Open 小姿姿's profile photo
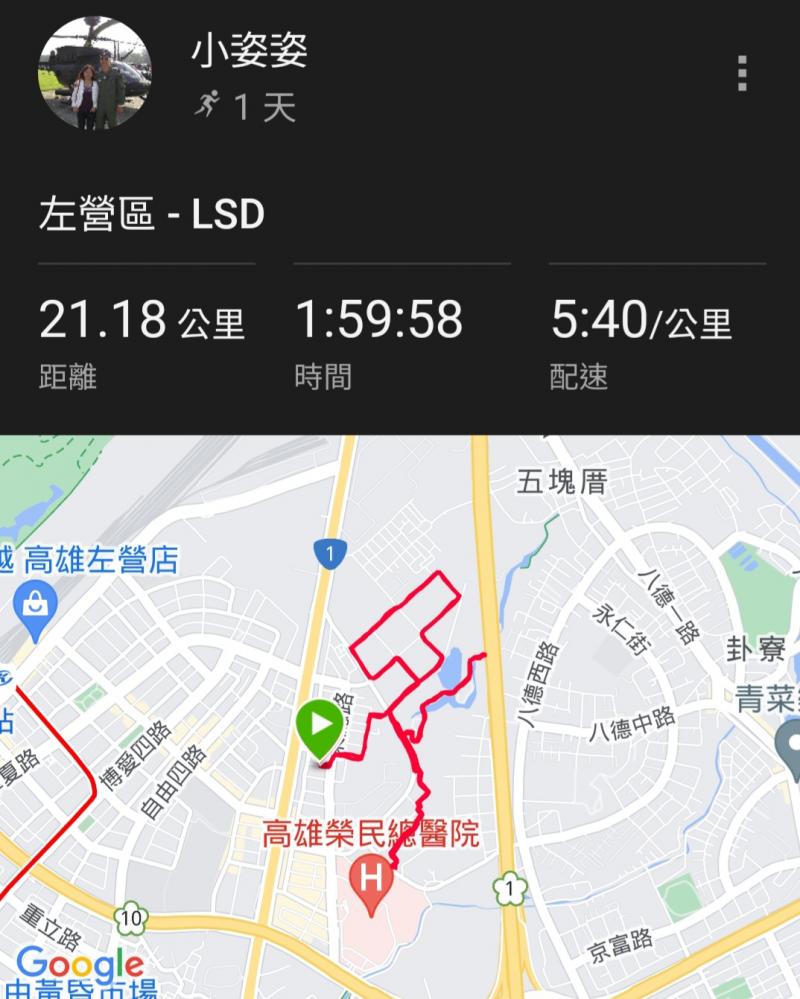This screenshot has height=999, width=800. tap(95, 73)
